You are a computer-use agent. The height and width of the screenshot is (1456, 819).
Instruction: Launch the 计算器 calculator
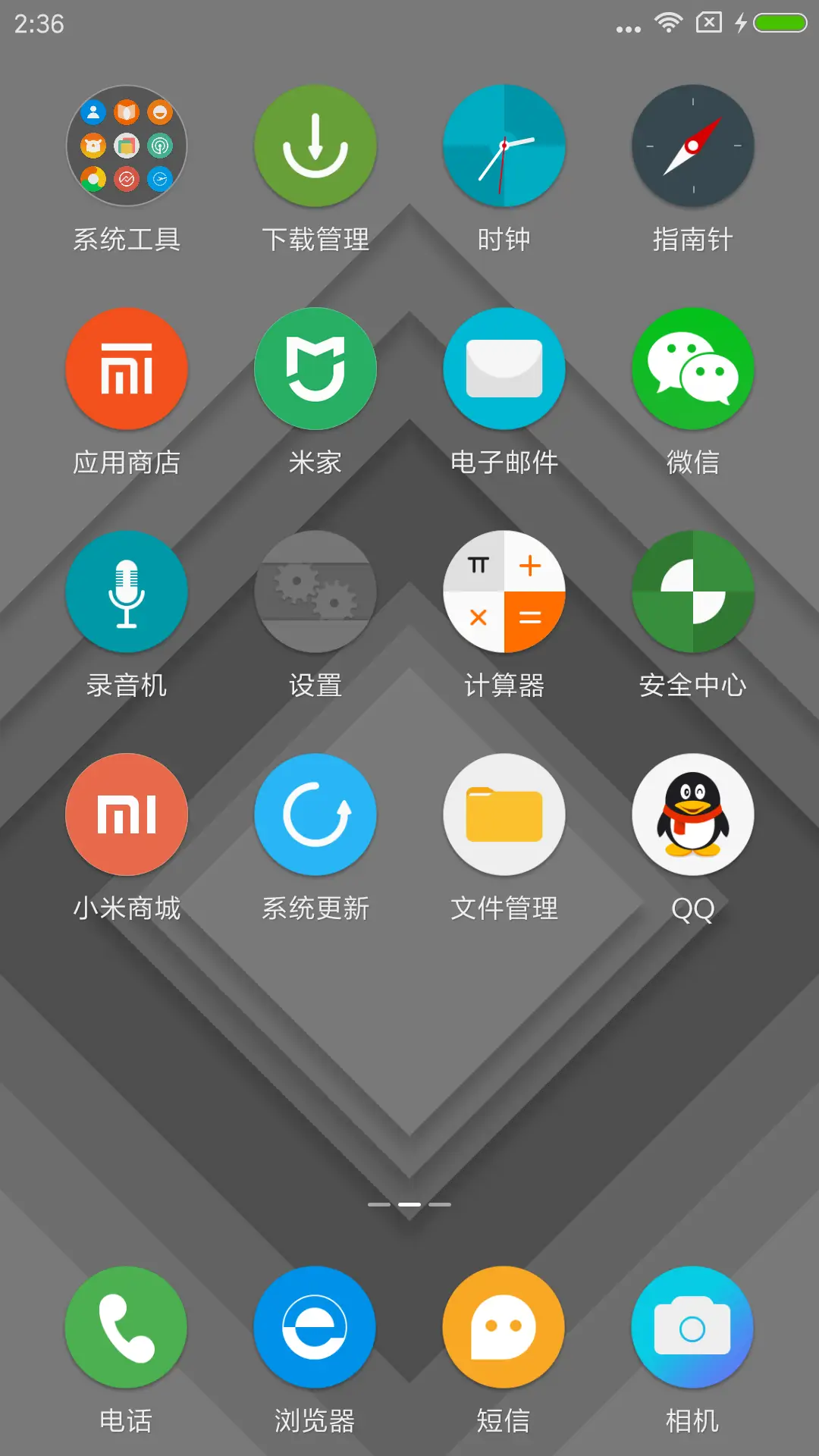click(x=504, y=591)
